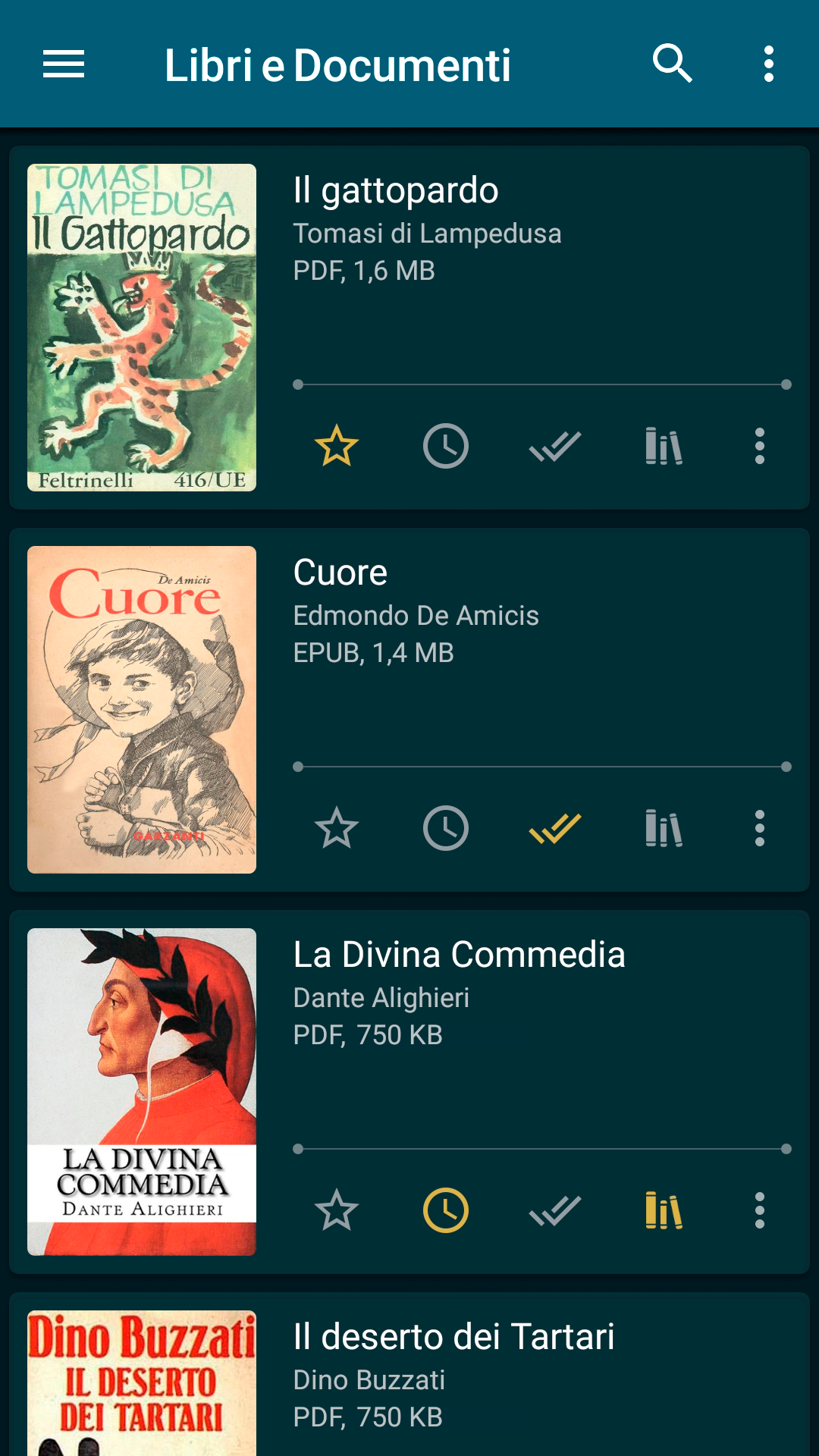The width and height of the screenshot is (819, 1456).
Task: Mark La Divina Commedia as read
Action: (x=554, y=1210)
